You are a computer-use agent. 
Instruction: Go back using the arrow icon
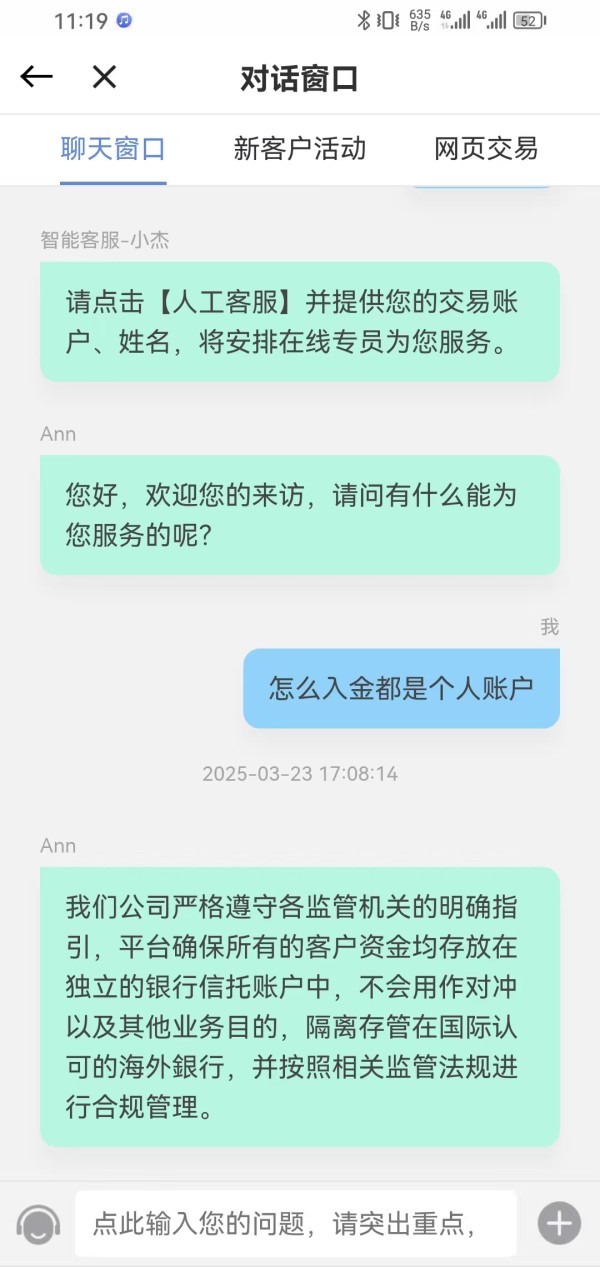coord(36,77)
